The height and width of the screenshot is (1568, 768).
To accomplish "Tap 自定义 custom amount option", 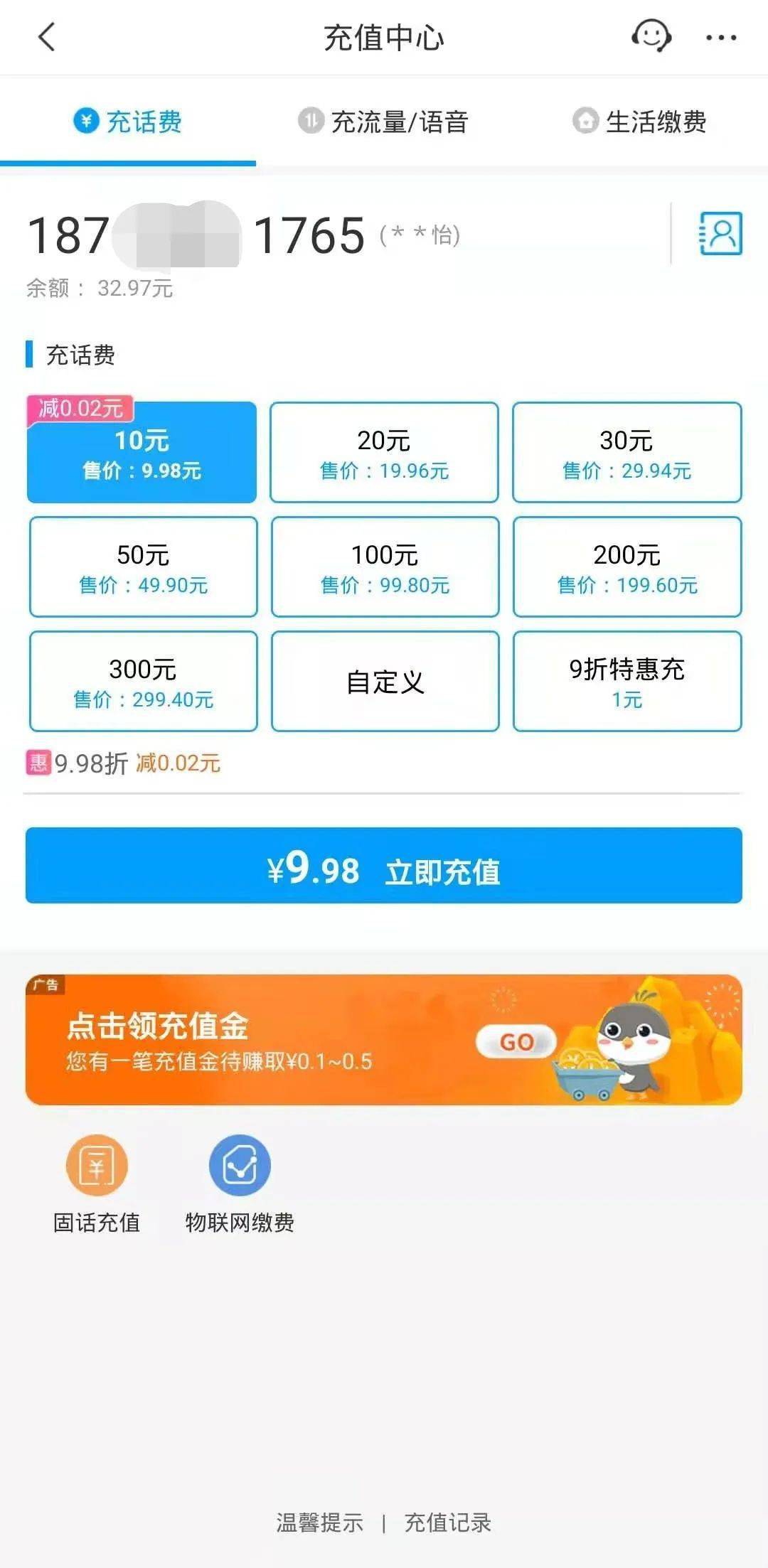I will coord(385,681).
